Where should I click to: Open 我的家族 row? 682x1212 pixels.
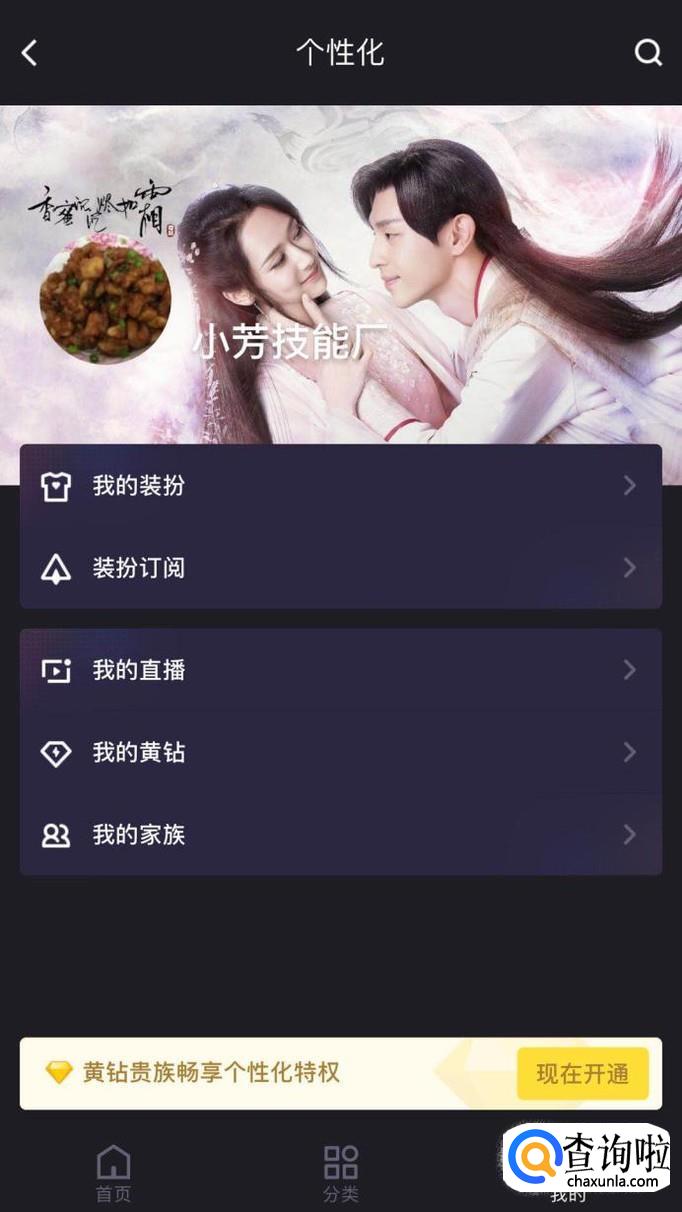[340, 834]
